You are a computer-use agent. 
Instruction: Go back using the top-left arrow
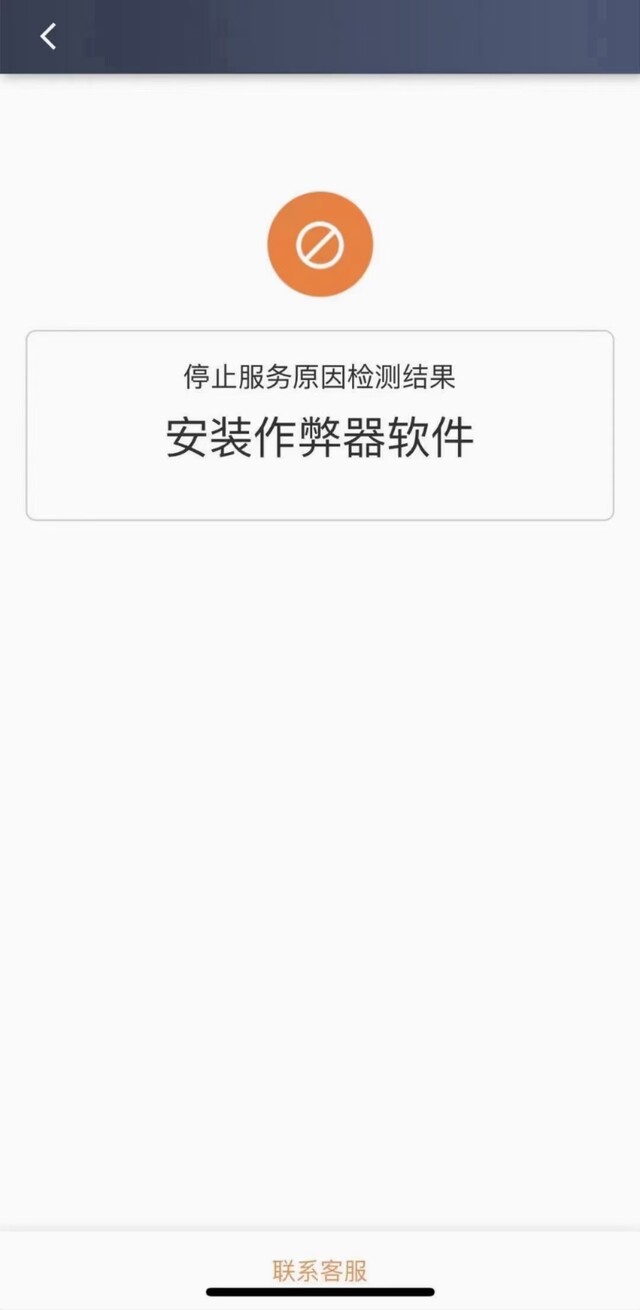pyautogui.click(x=47, y=37)
